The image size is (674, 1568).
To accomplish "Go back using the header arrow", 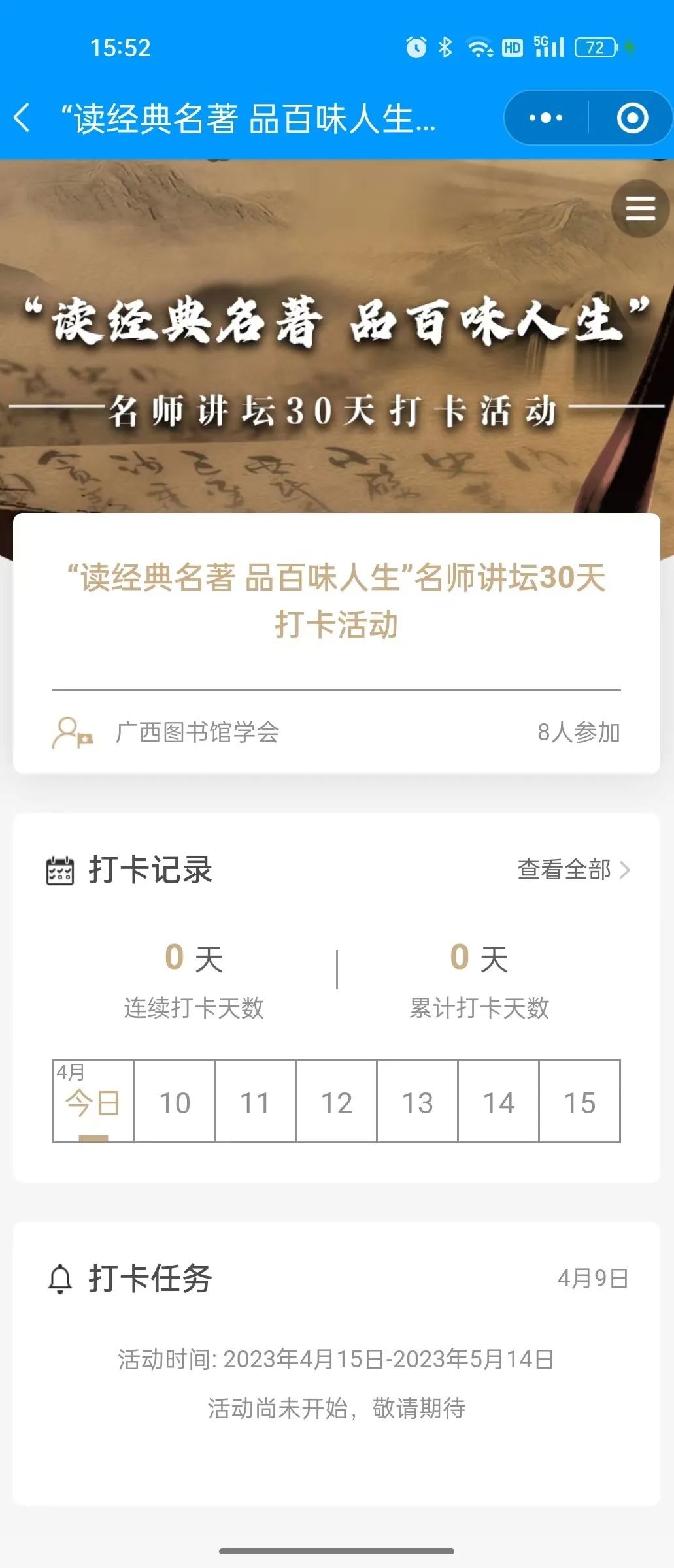I will [23, 118].
